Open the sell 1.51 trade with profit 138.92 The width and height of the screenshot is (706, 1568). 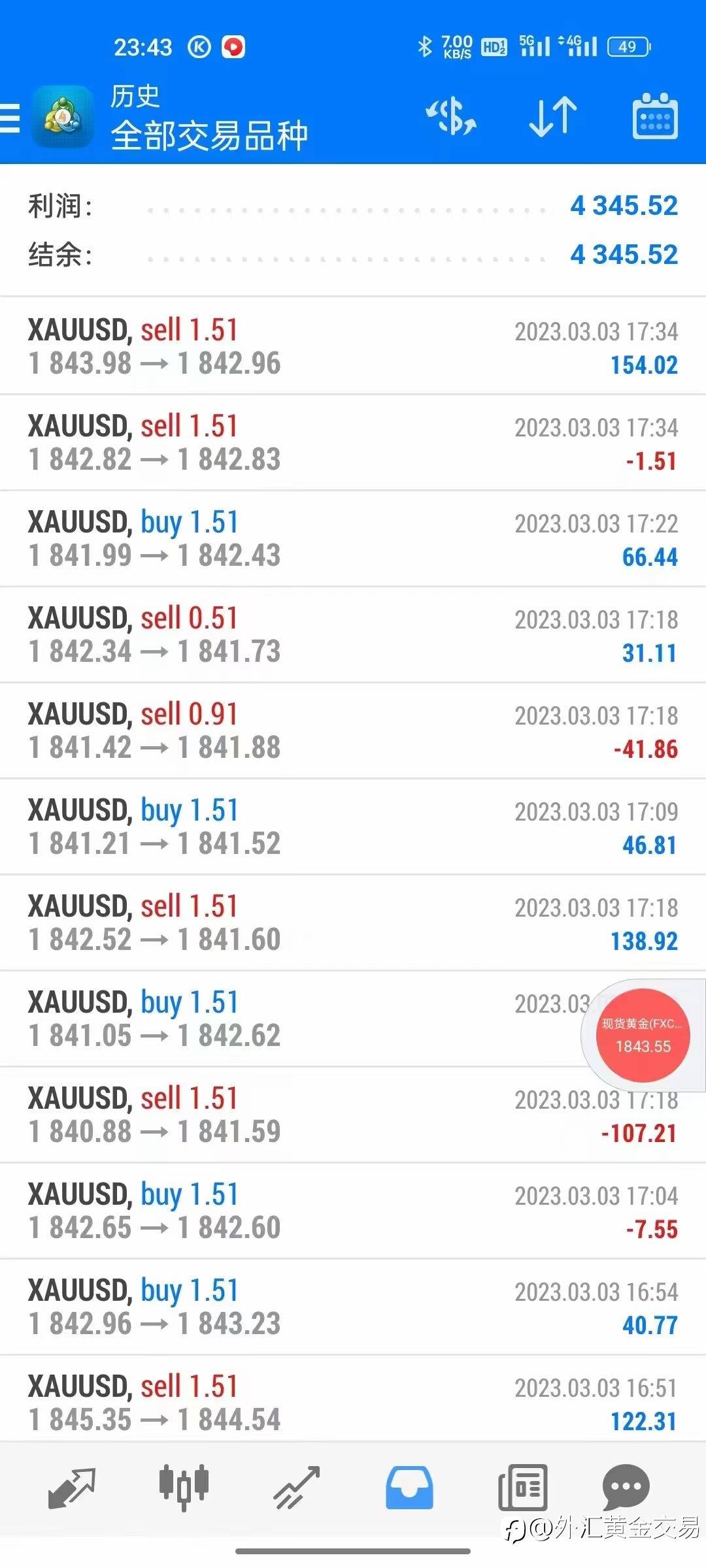coord(353,923)
